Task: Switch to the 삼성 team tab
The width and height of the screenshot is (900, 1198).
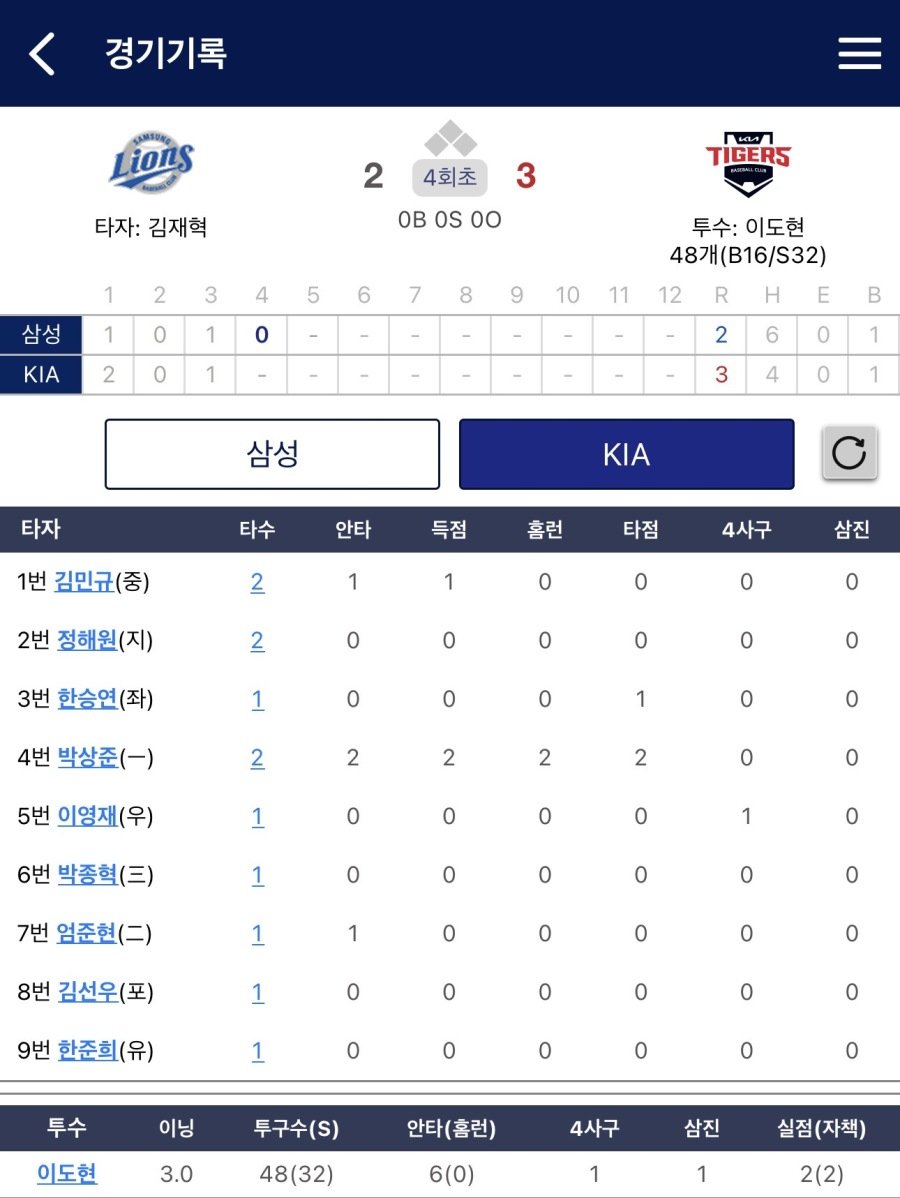Action: [x=272, y=454]
